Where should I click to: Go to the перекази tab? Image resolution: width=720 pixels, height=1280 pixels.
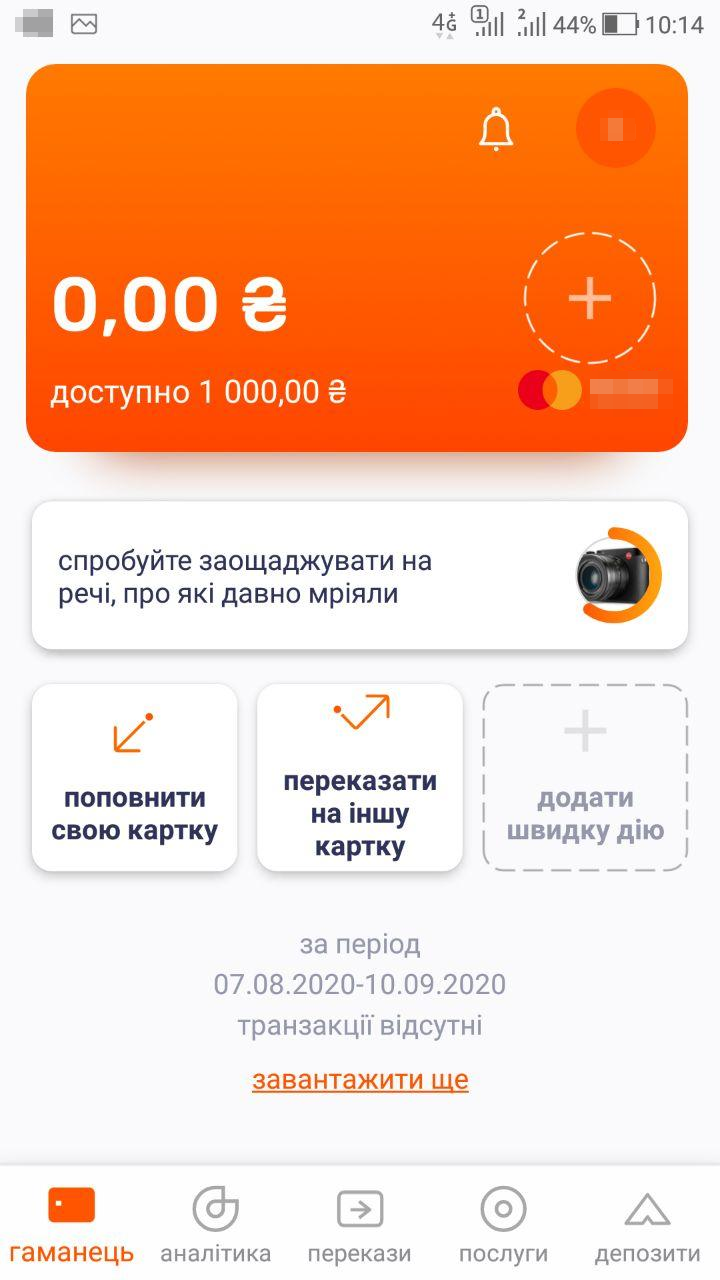click(360, 1225)
